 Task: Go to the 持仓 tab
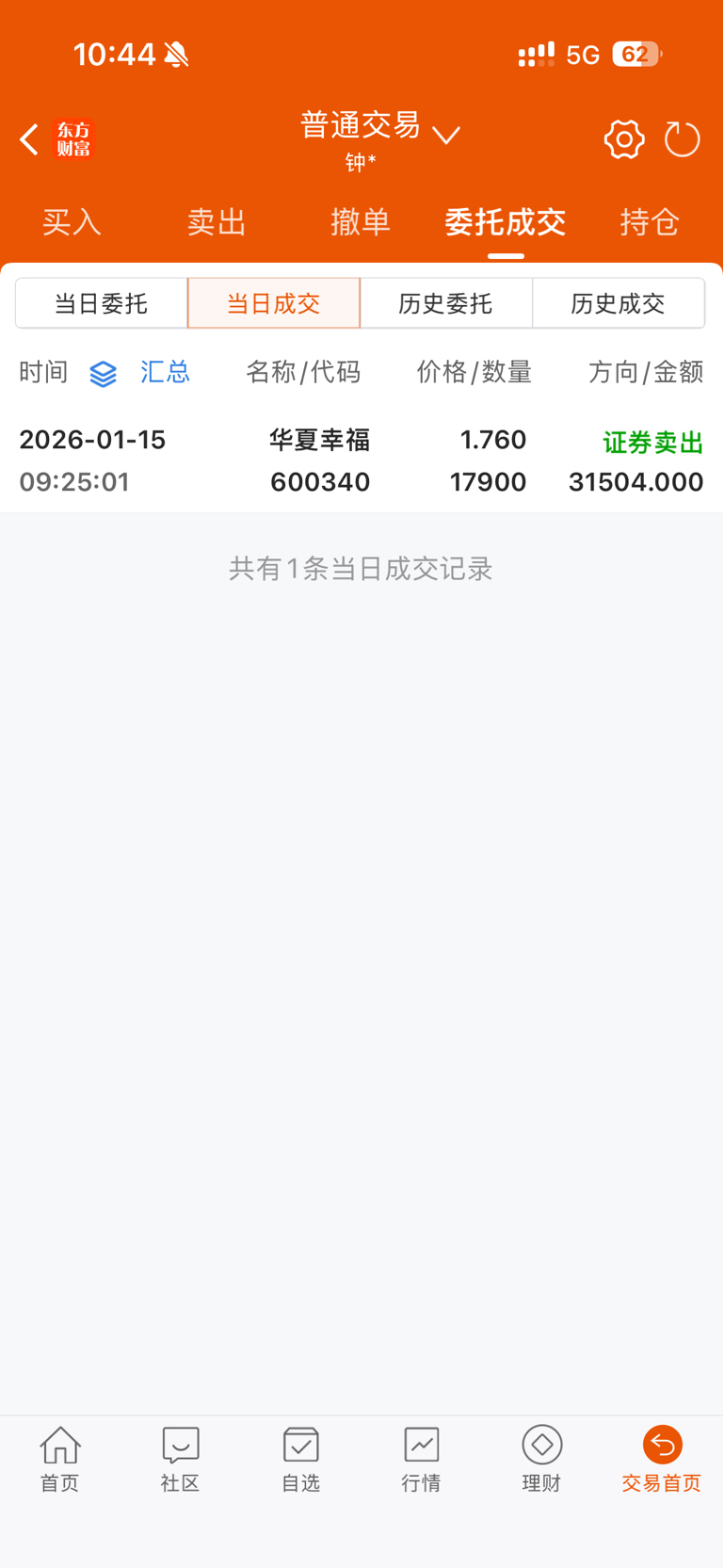(x=650, y=222)
